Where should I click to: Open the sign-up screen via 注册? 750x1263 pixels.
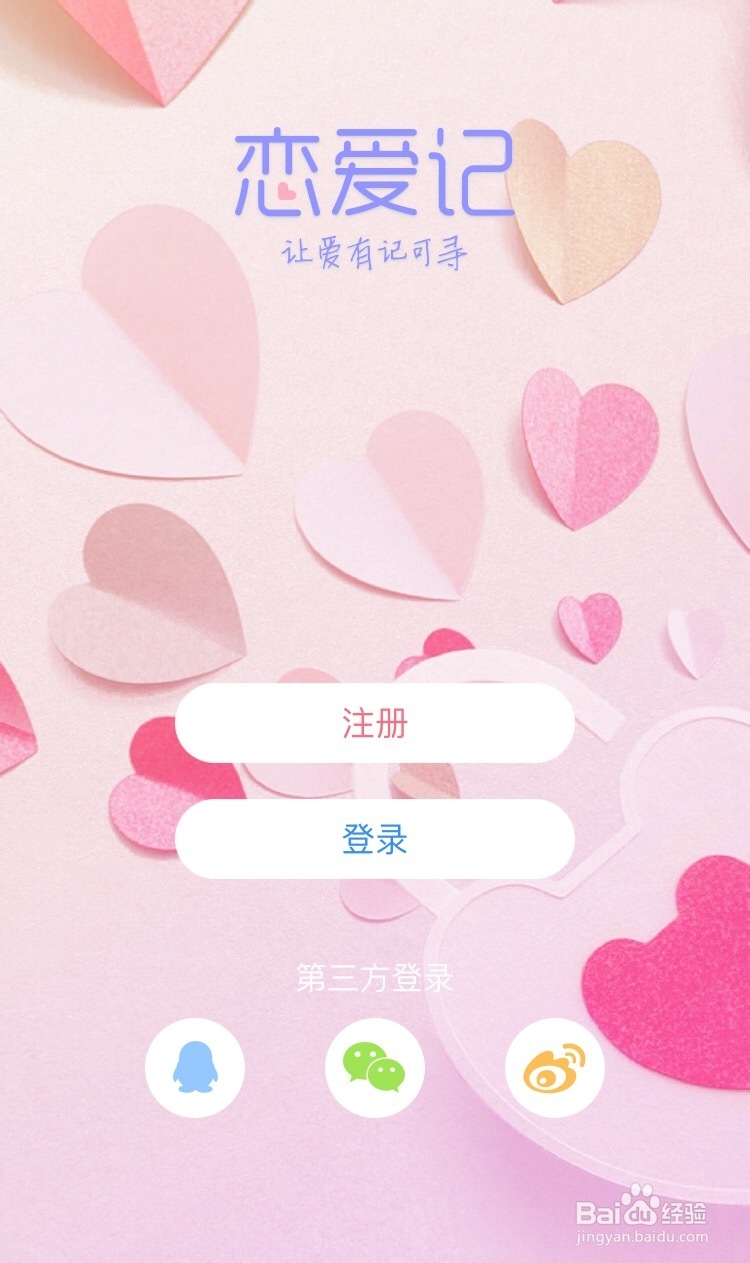[375, 725]
